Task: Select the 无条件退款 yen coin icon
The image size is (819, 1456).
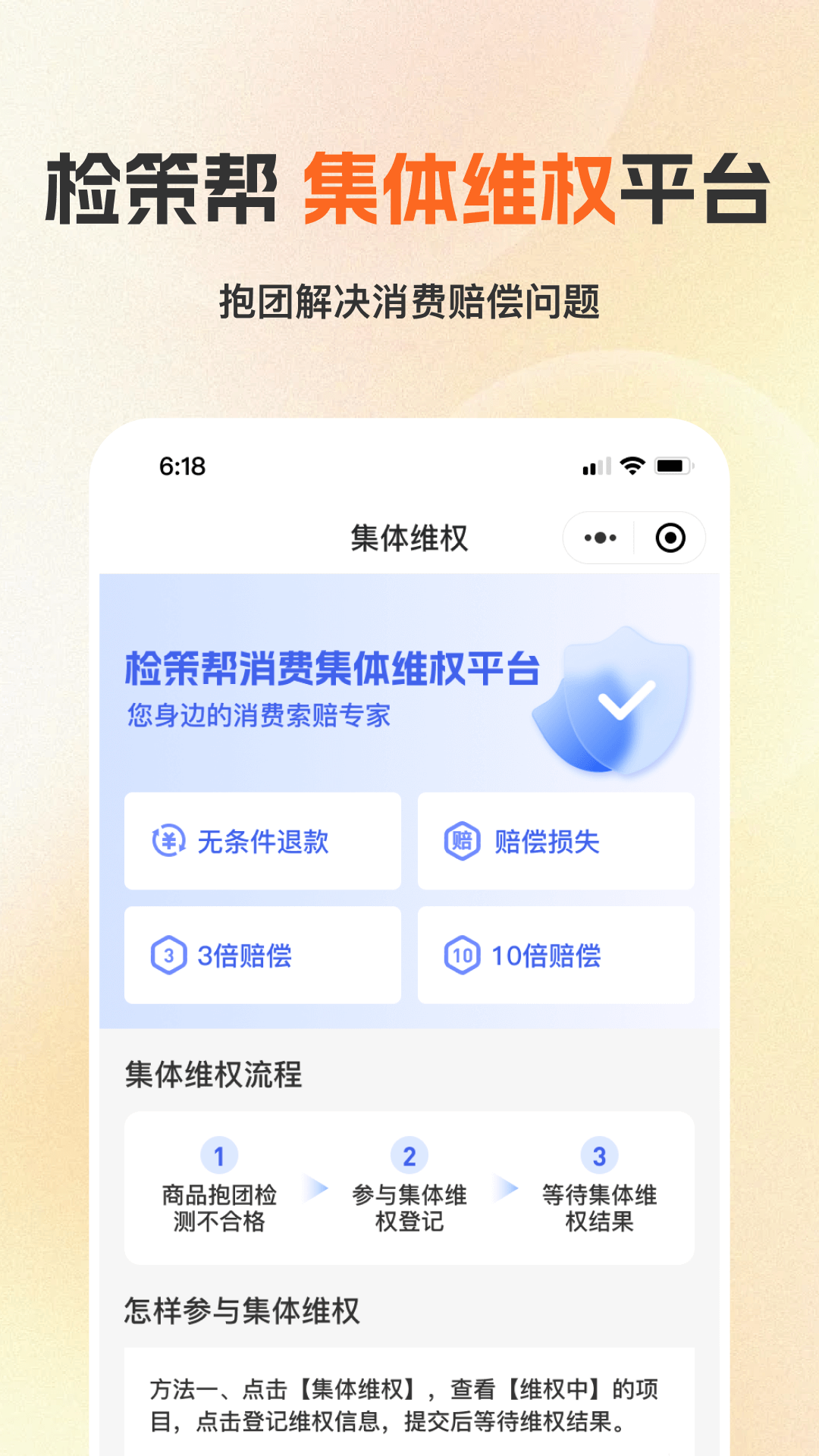Action: pos(170,842)
